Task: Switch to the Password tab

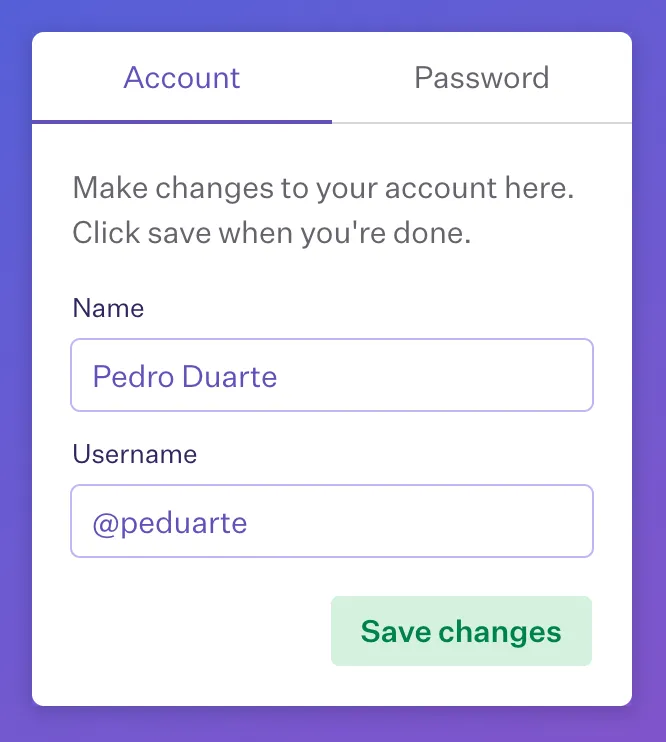Action: click(481, 78)
